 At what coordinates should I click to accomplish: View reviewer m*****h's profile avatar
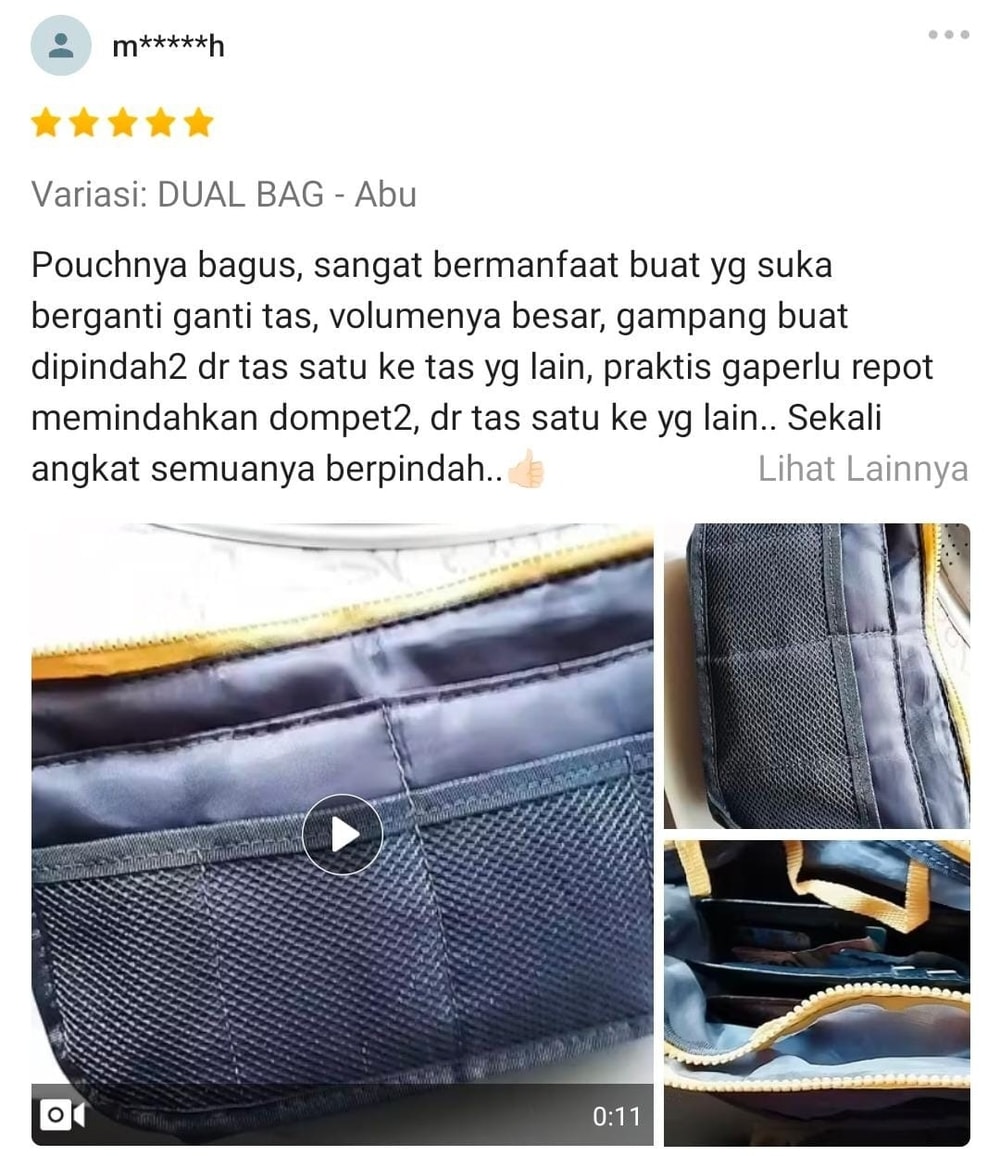pos(61,45)
